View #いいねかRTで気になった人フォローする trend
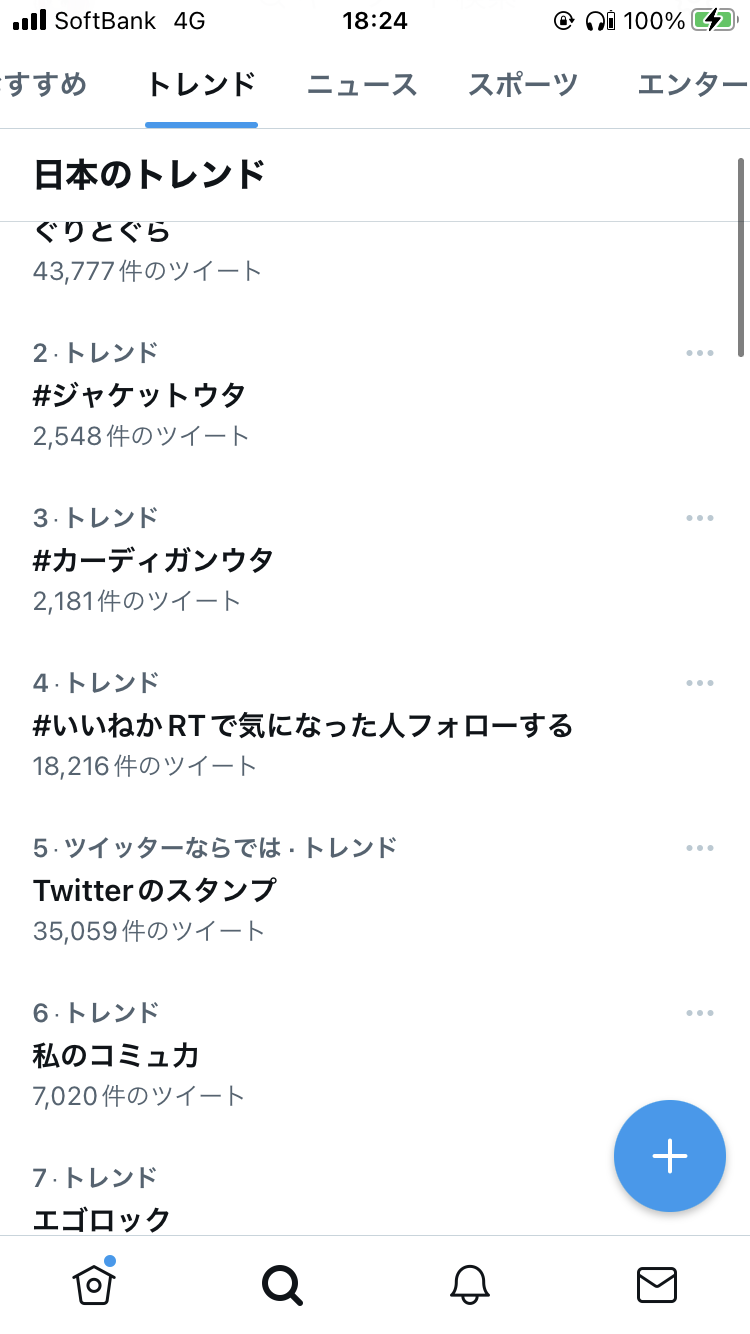The image size is (750, 1334). point(302,725)
